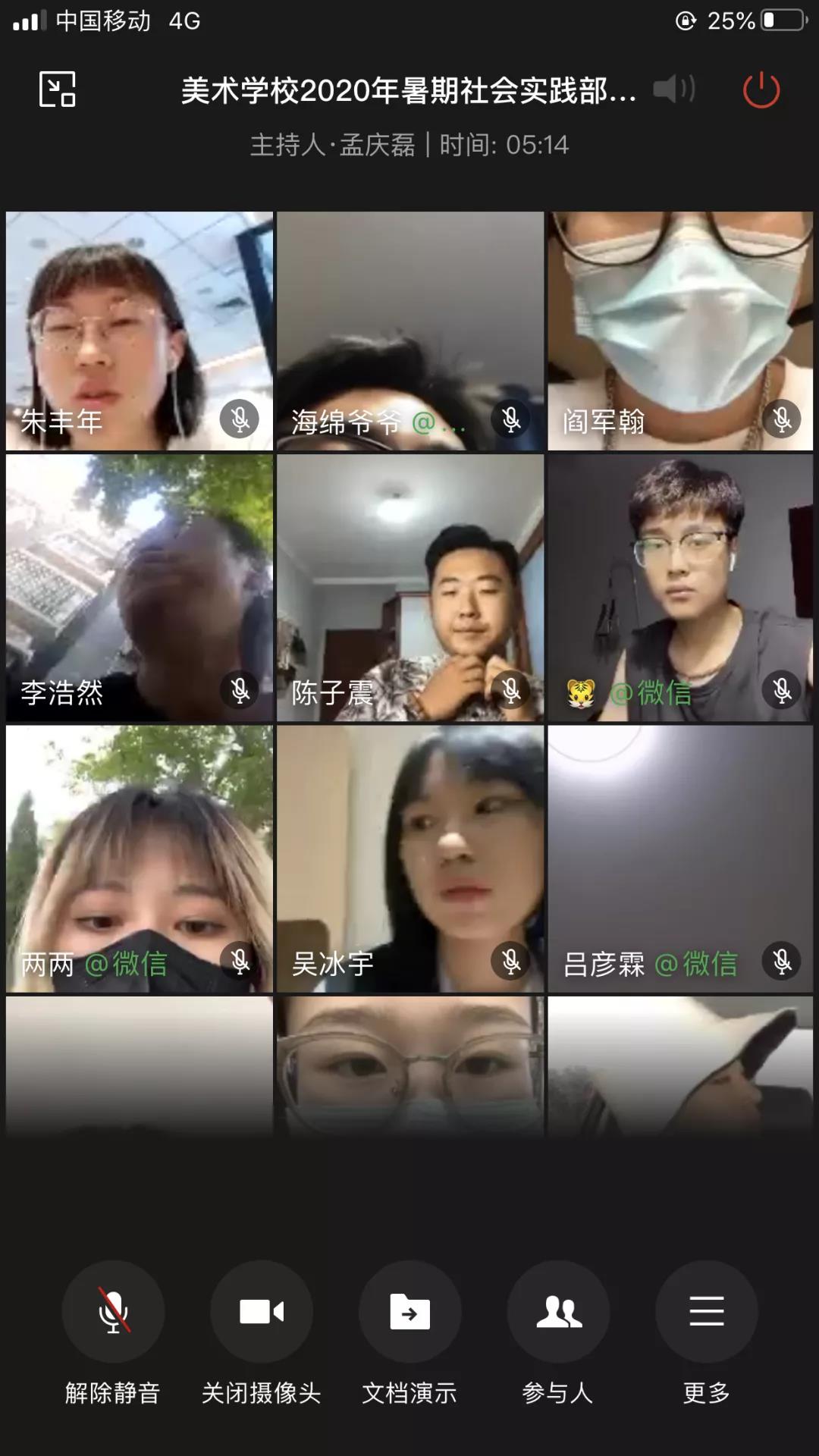Unmute microphone via 解除静音

[x=113, y=1313]
